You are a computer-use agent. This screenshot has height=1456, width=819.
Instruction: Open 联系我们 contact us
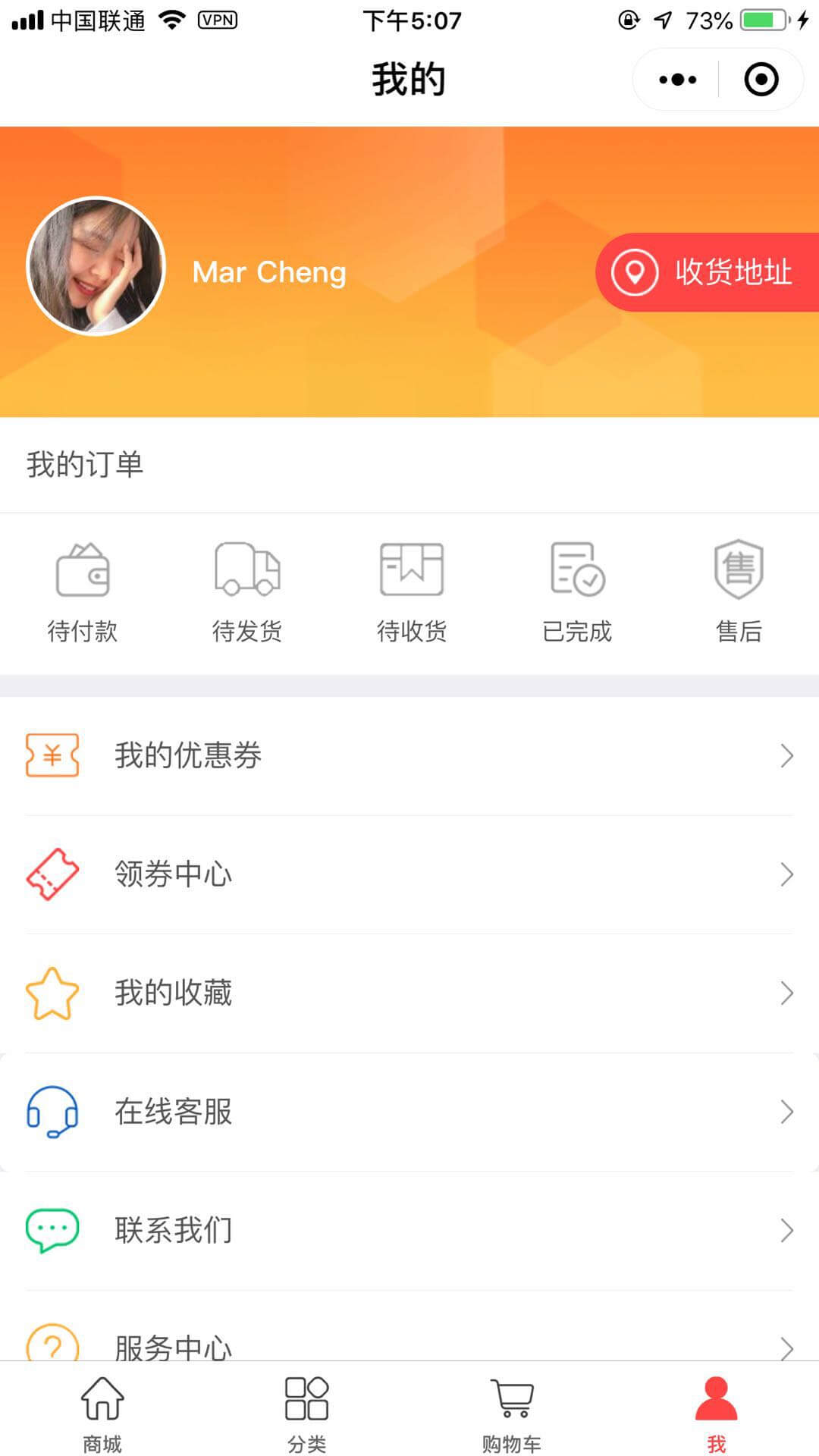pos(409,1230)
